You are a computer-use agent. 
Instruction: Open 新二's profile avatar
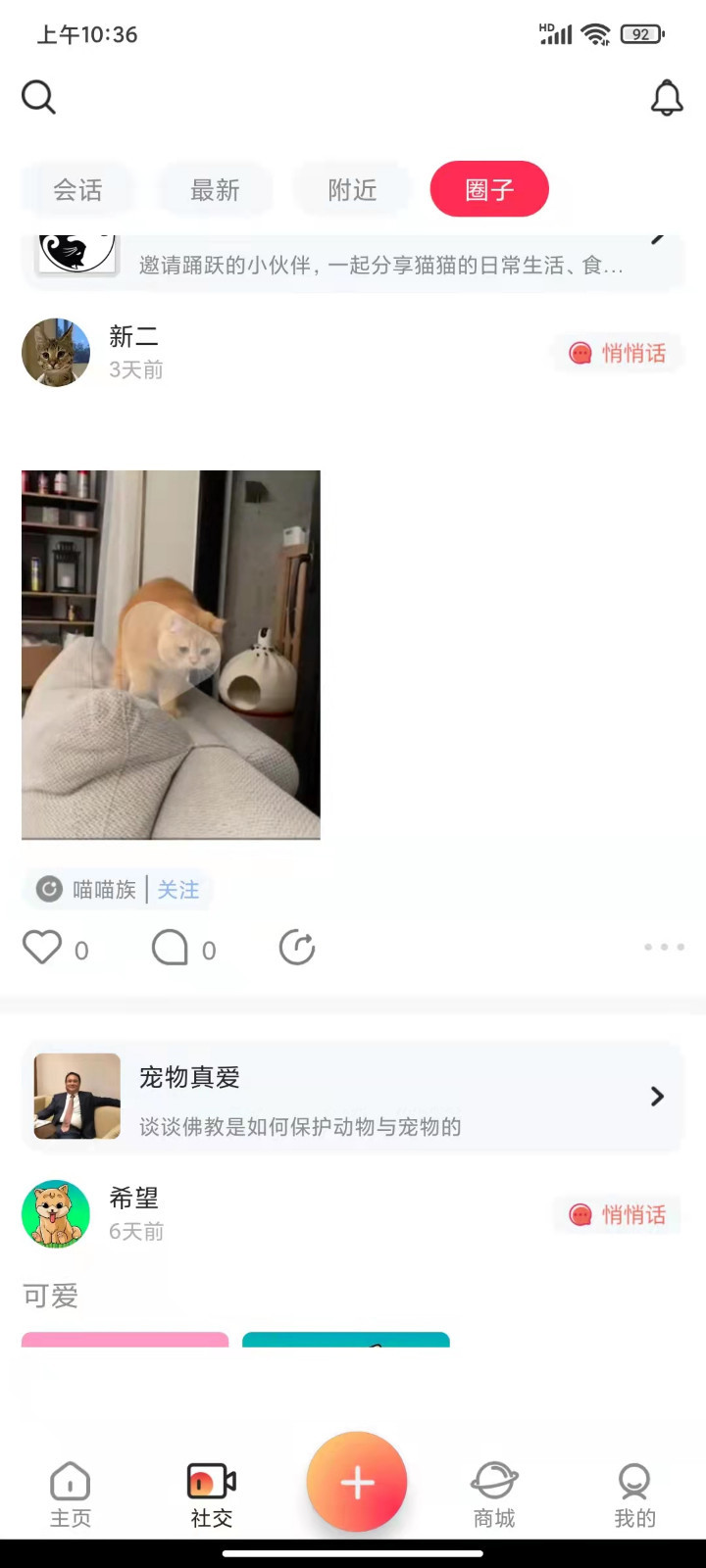(x=56, y=352)
